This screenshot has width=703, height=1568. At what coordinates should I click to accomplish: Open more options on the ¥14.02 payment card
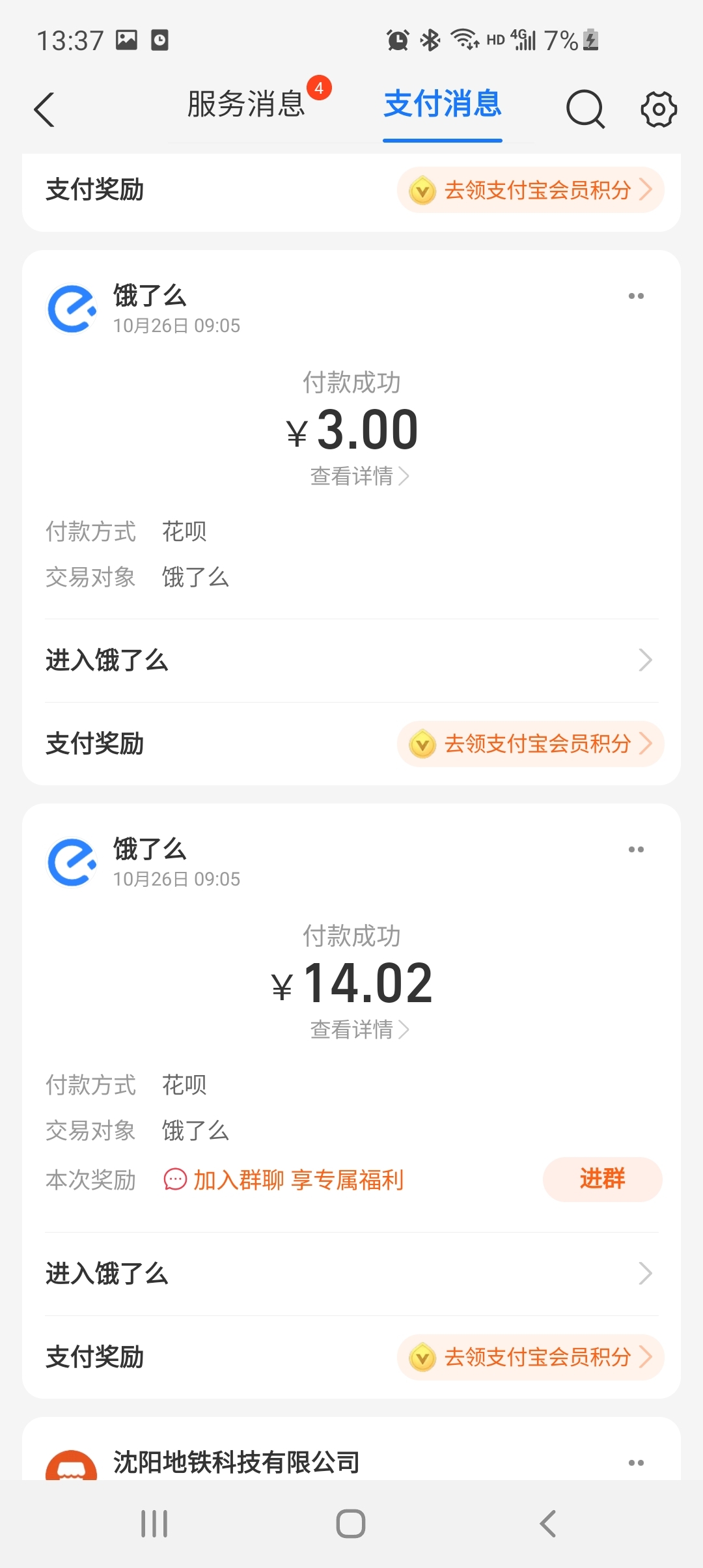636,850
